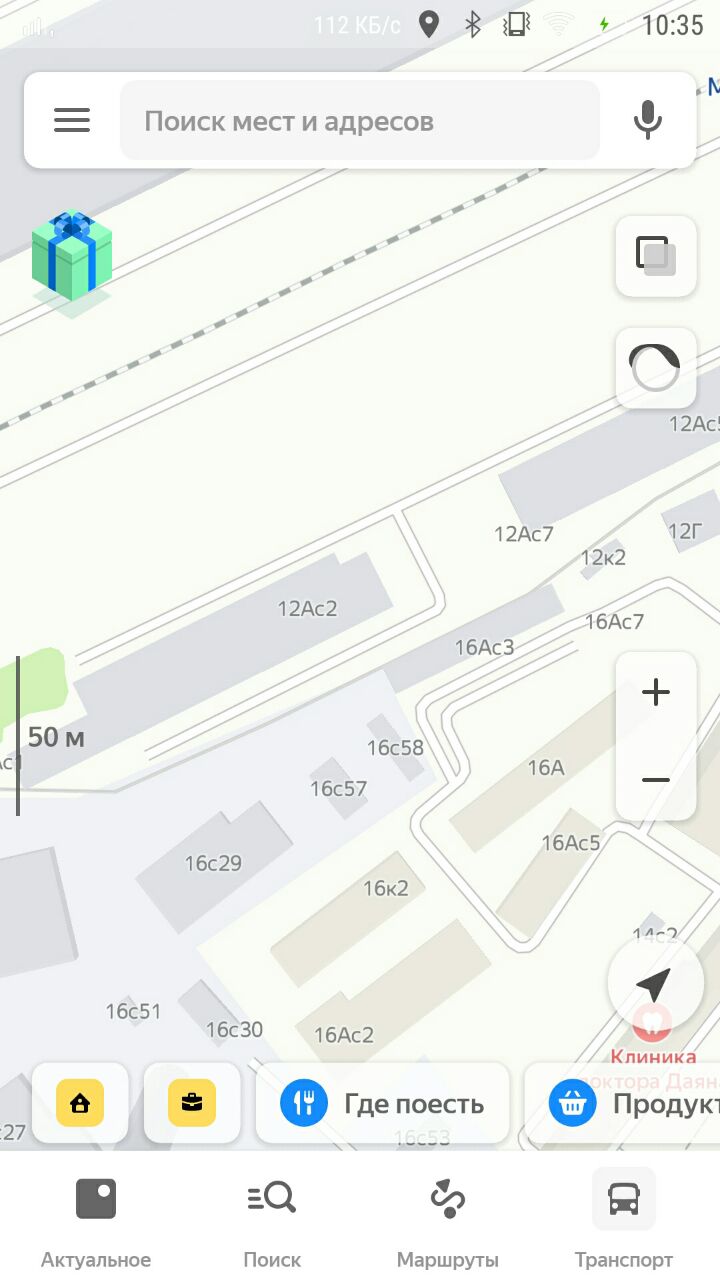The image size is (720, 1280).
Task: Go to the Транспорт tab
Action: pyautogui.click(x=624, y=1218)
